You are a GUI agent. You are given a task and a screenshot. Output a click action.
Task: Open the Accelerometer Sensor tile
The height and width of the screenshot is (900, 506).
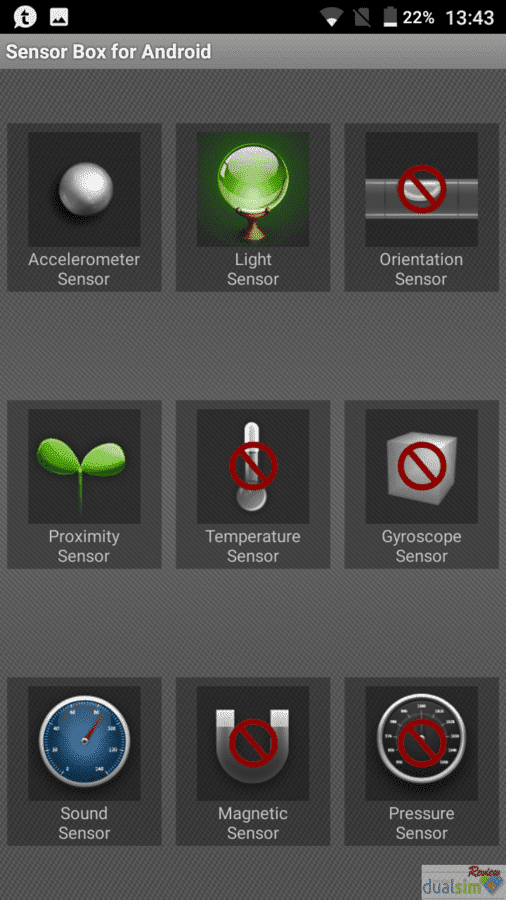click(84, 207)
